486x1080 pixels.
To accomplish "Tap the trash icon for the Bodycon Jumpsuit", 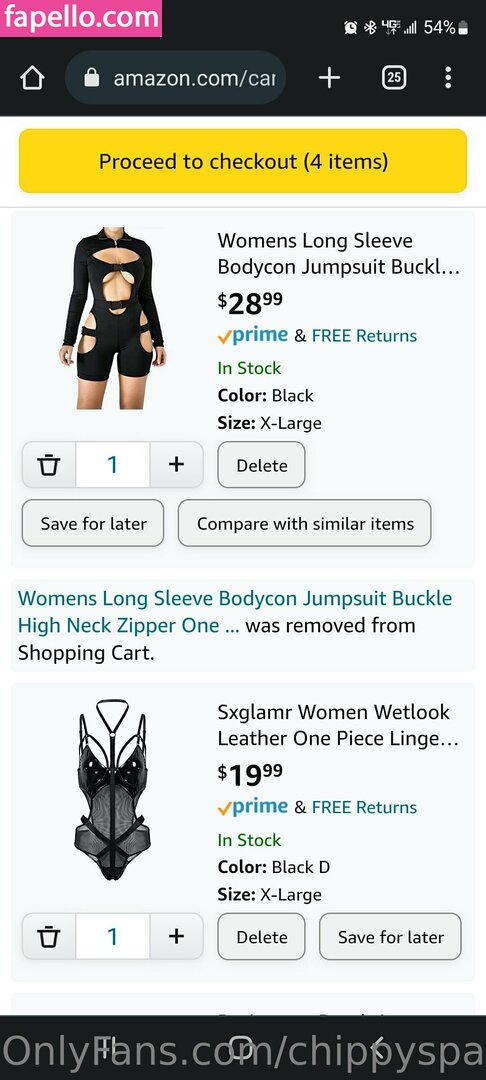I will (49, 465).
